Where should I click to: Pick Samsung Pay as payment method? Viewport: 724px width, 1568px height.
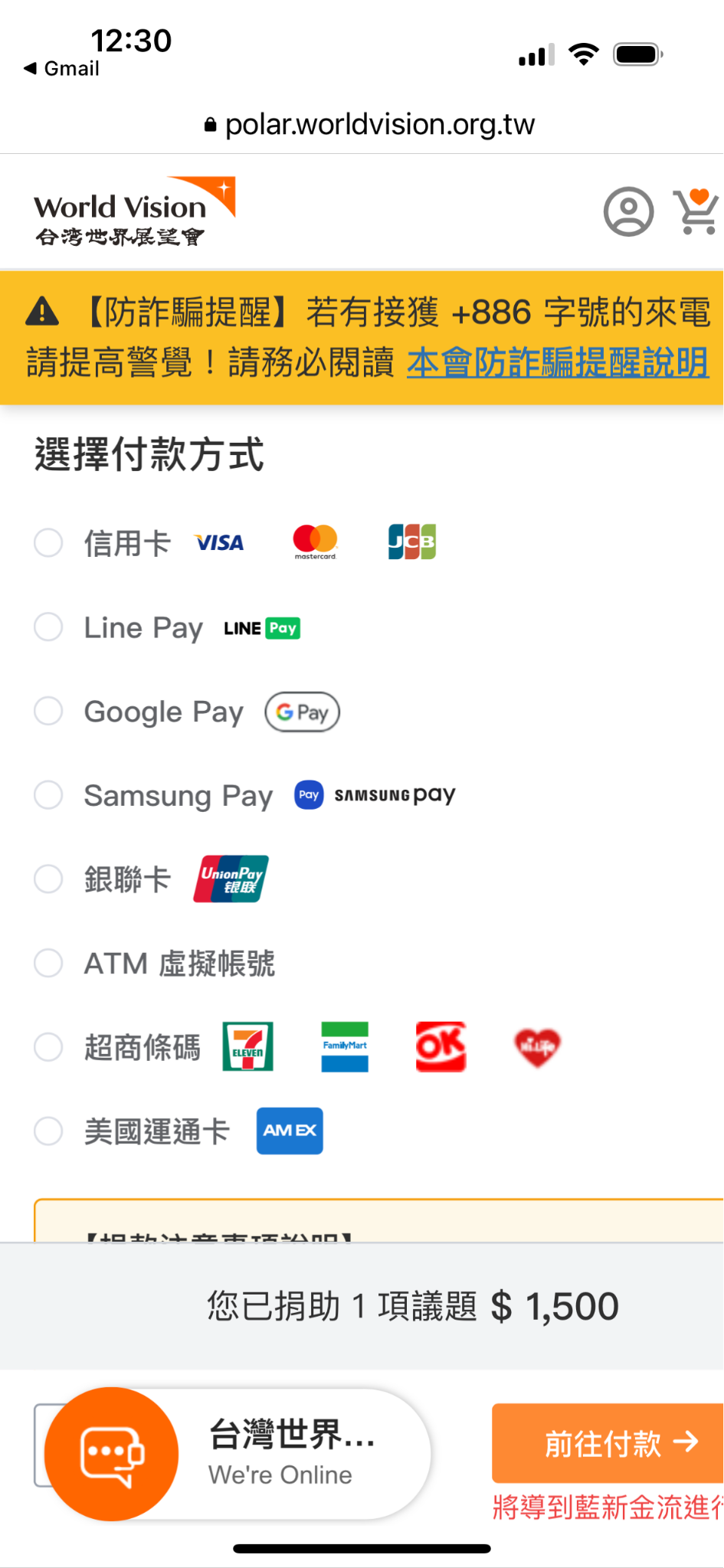pyautogui.click(x=48, y=794)
